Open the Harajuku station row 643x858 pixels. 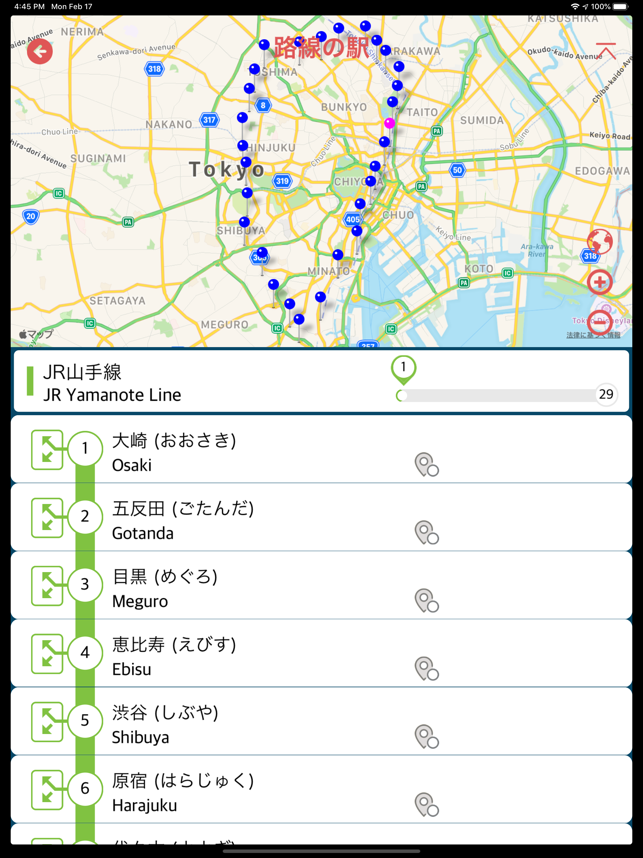(x=250, y=791)
